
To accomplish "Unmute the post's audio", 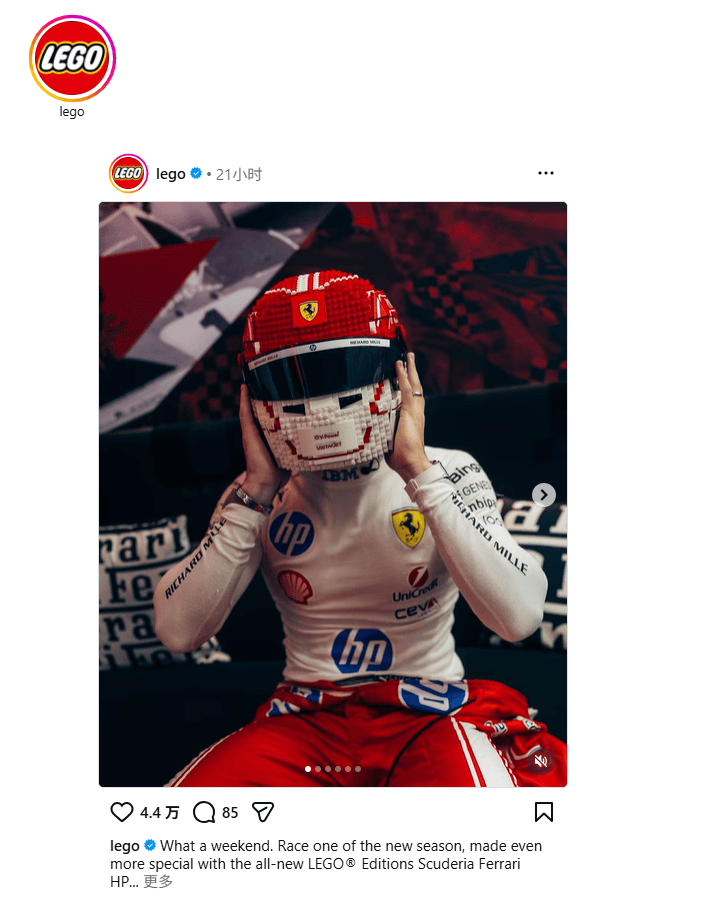I will 540,761.
